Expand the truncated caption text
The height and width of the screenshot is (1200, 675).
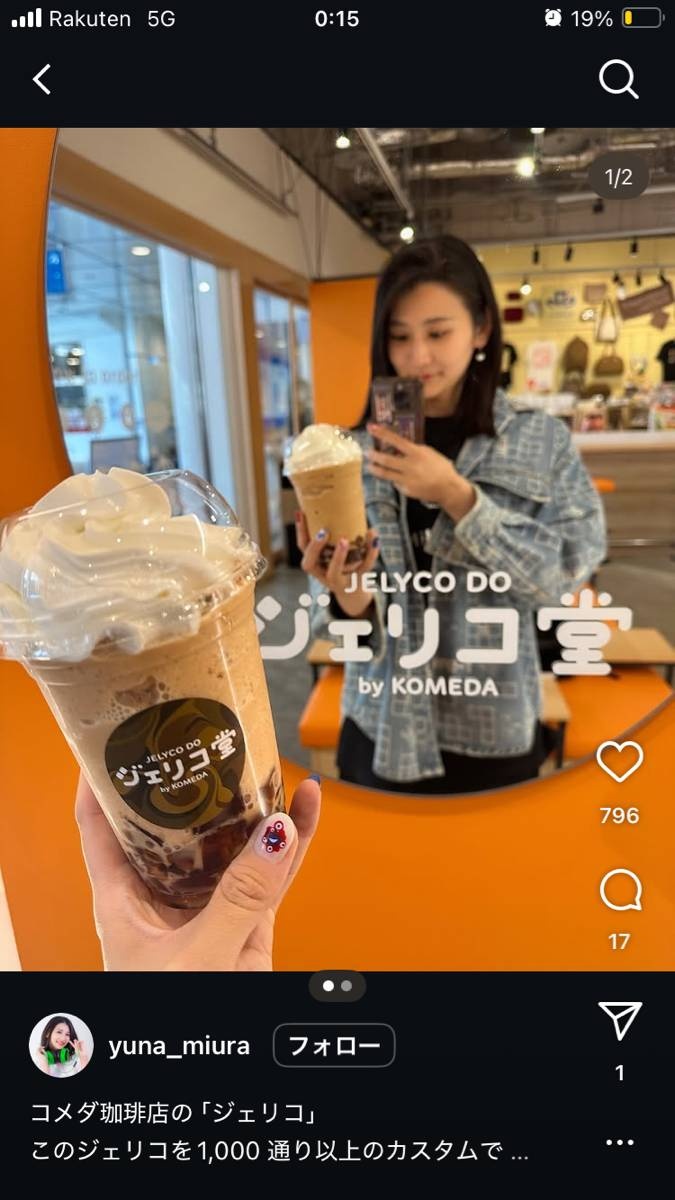(x=519, y=1152)
